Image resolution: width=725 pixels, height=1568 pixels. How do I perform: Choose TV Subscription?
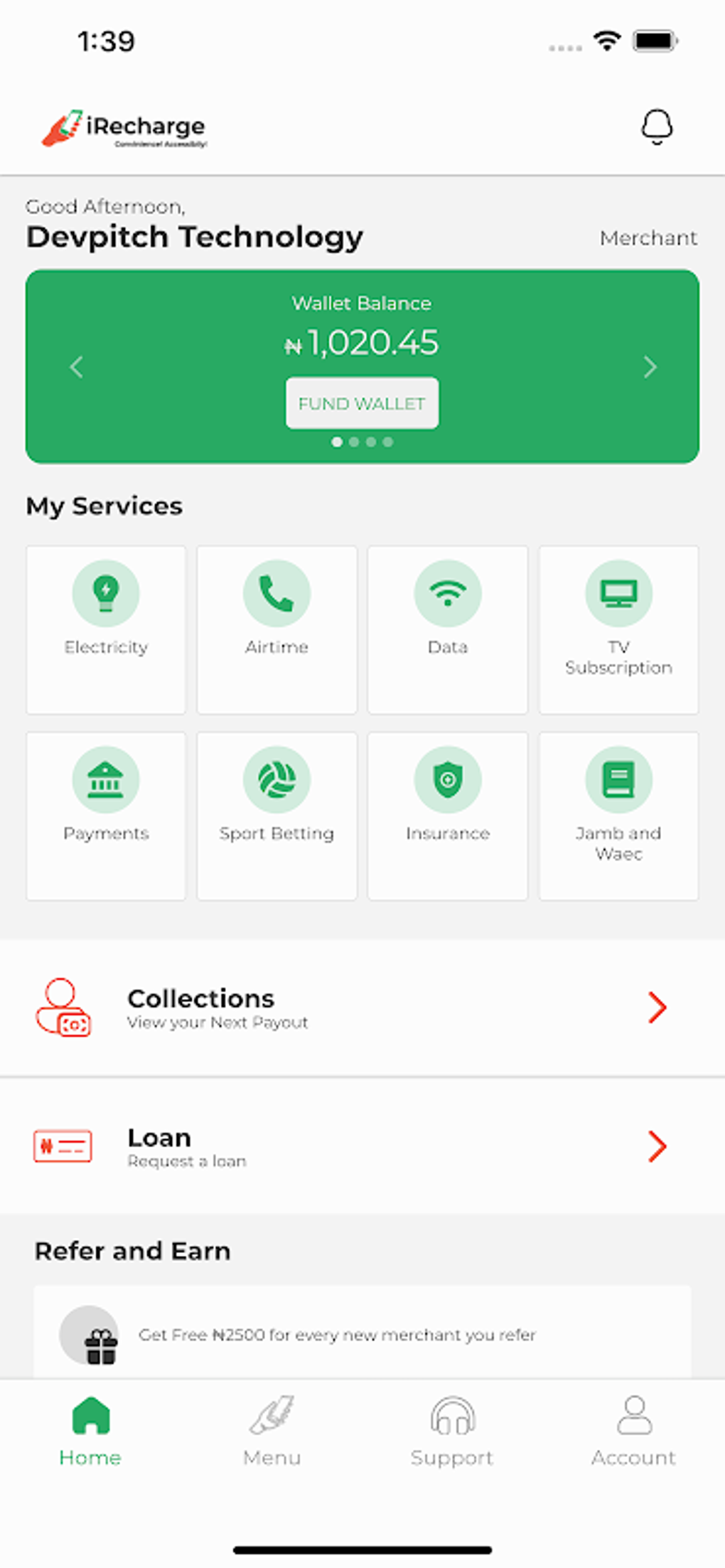(x=618, y=629)
